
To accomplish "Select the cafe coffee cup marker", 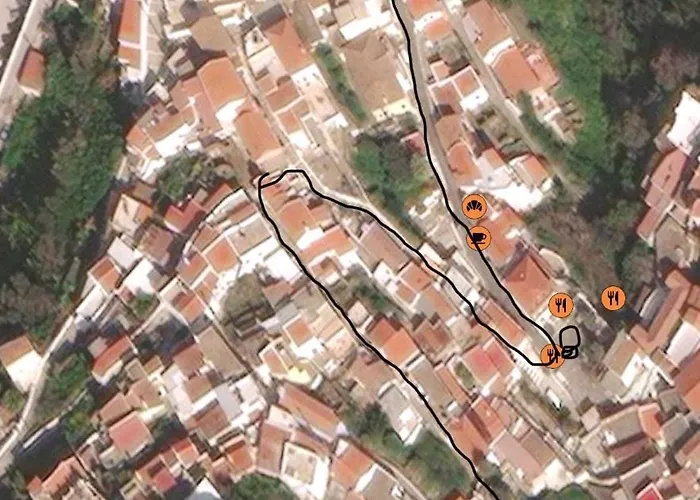I will [479, 238].
